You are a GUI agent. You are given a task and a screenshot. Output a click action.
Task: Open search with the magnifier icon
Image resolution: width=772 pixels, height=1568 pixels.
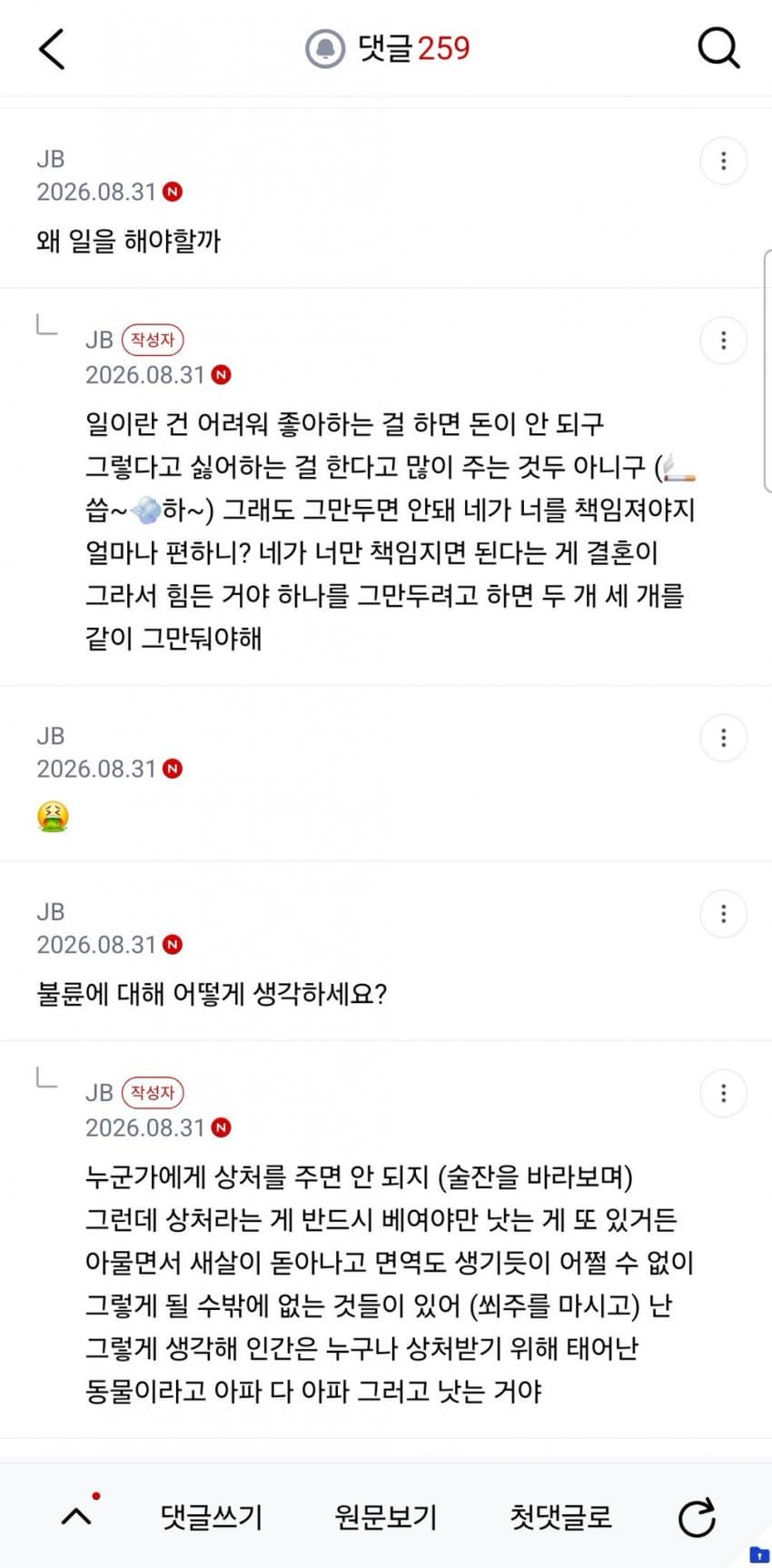pos(718,48)
